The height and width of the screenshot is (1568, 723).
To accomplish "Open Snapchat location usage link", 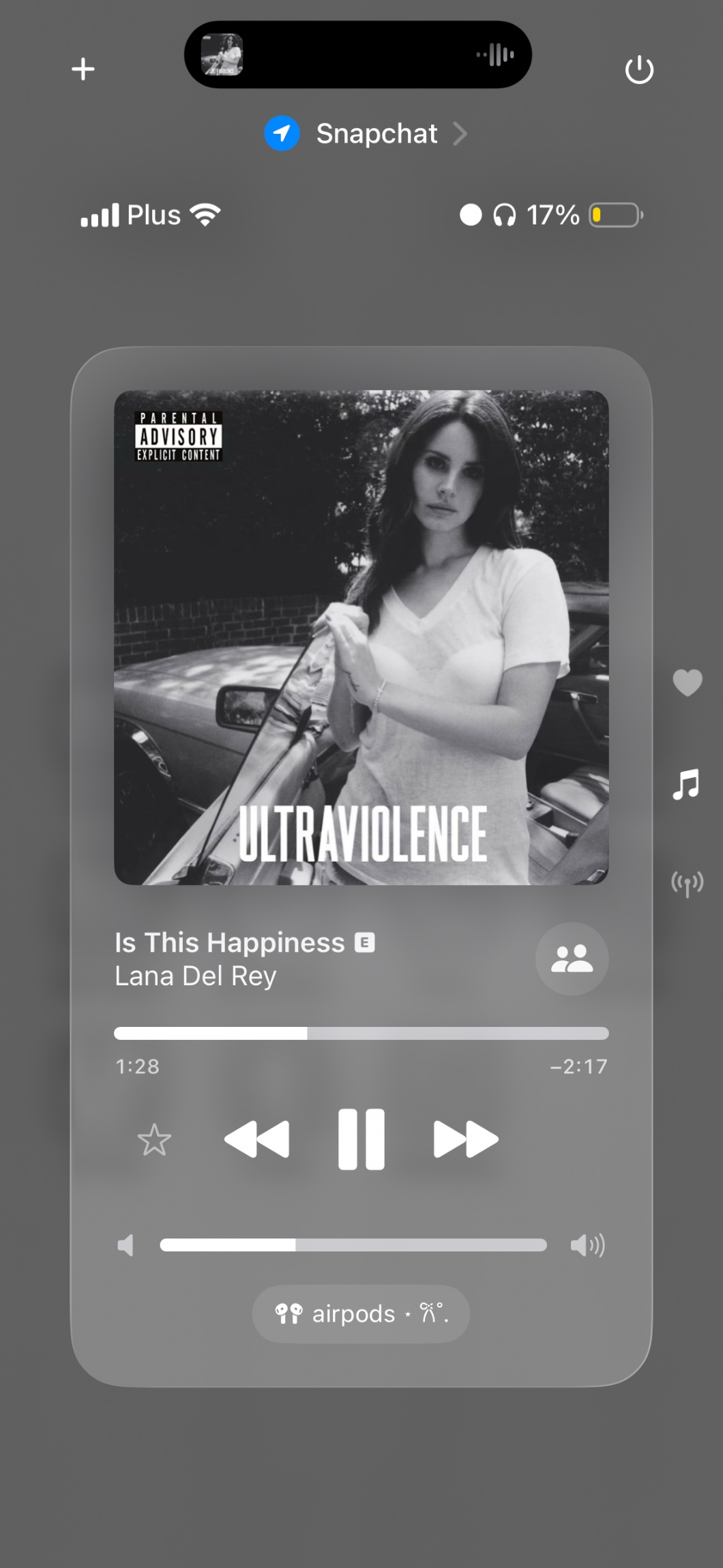I will (x=366, y=134).
